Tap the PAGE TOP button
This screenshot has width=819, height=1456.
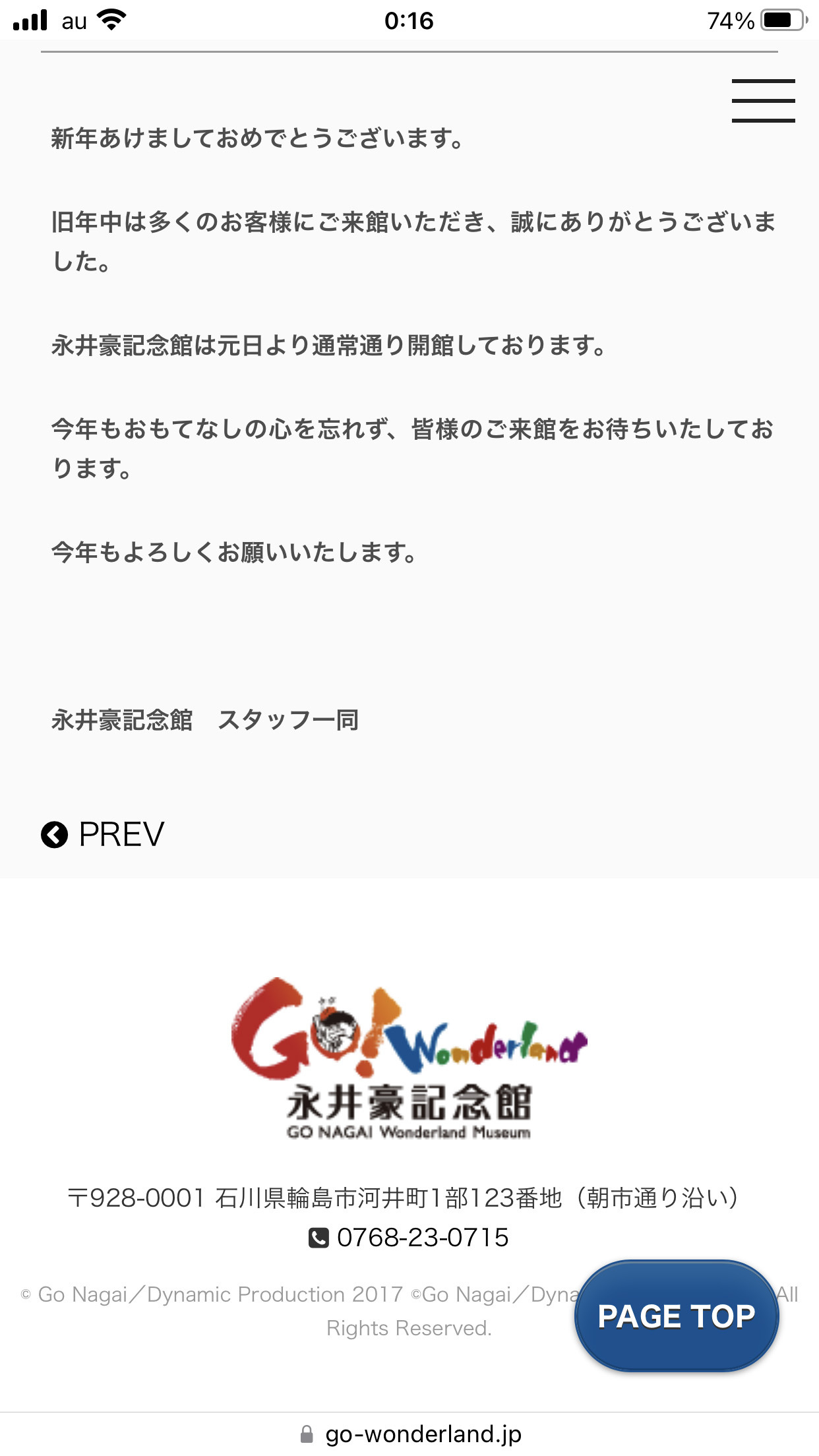(677, 1316)
